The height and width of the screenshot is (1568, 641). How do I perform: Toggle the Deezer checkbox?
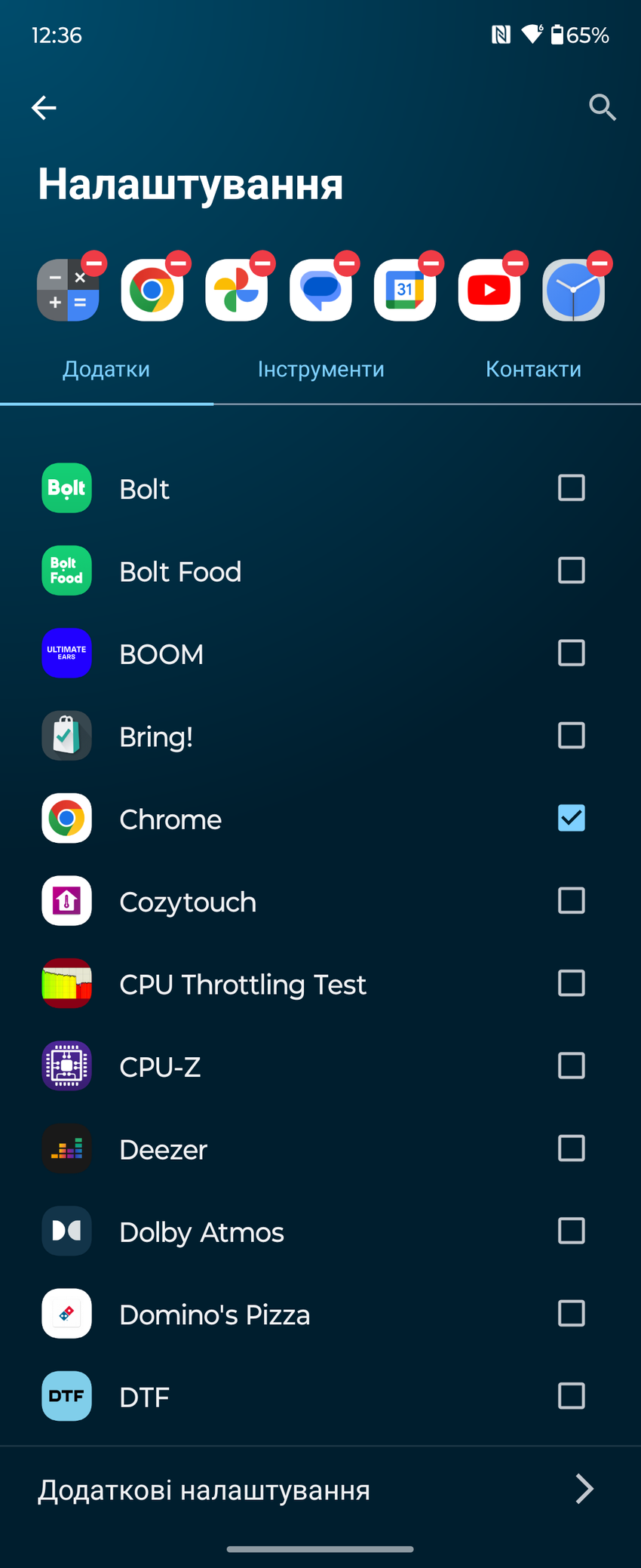[571, 1148]
